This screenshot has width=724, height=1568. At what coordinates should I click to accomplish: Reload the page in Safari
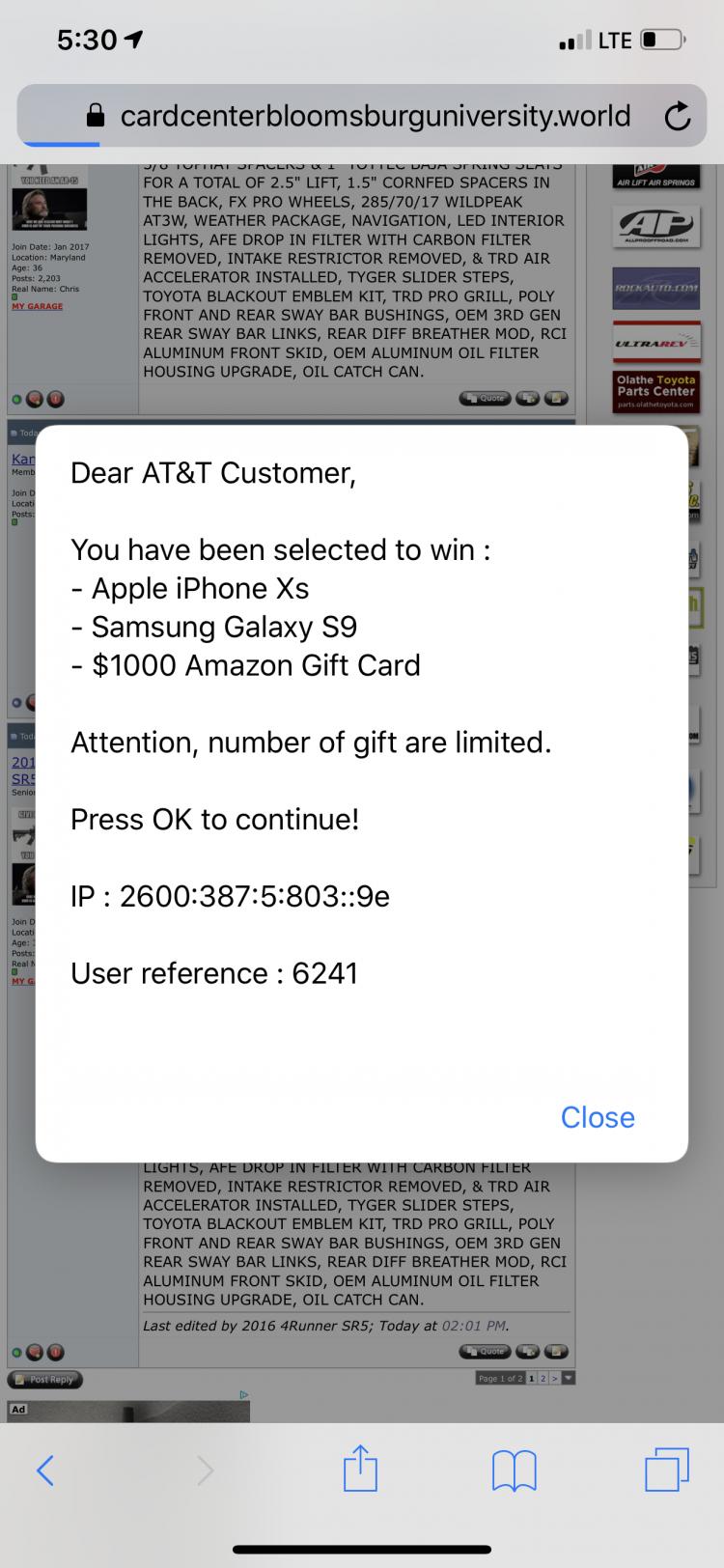[678, 118]
